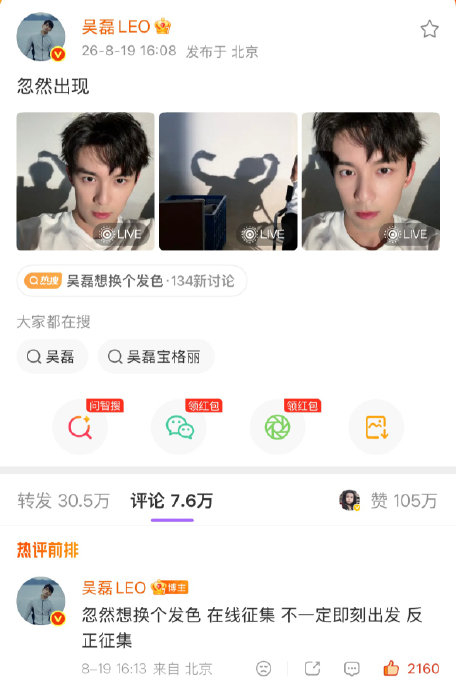Open hot search 吴磊想换个发色
456x690 pixels.
pos(132,281)
